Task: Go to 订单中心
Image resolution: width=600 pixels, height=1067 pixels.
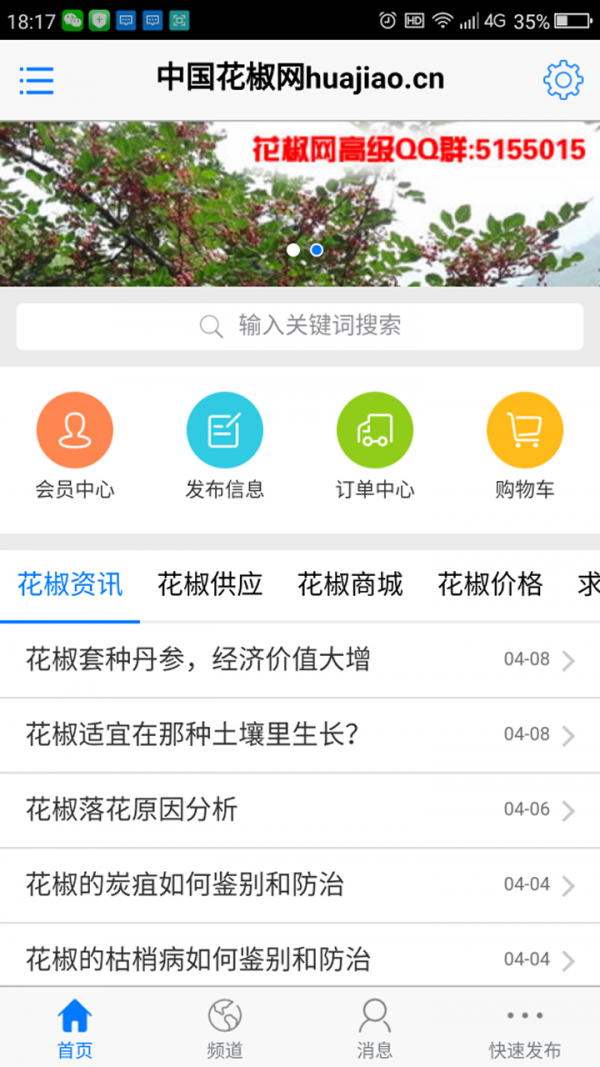Action: pos(375,445)
